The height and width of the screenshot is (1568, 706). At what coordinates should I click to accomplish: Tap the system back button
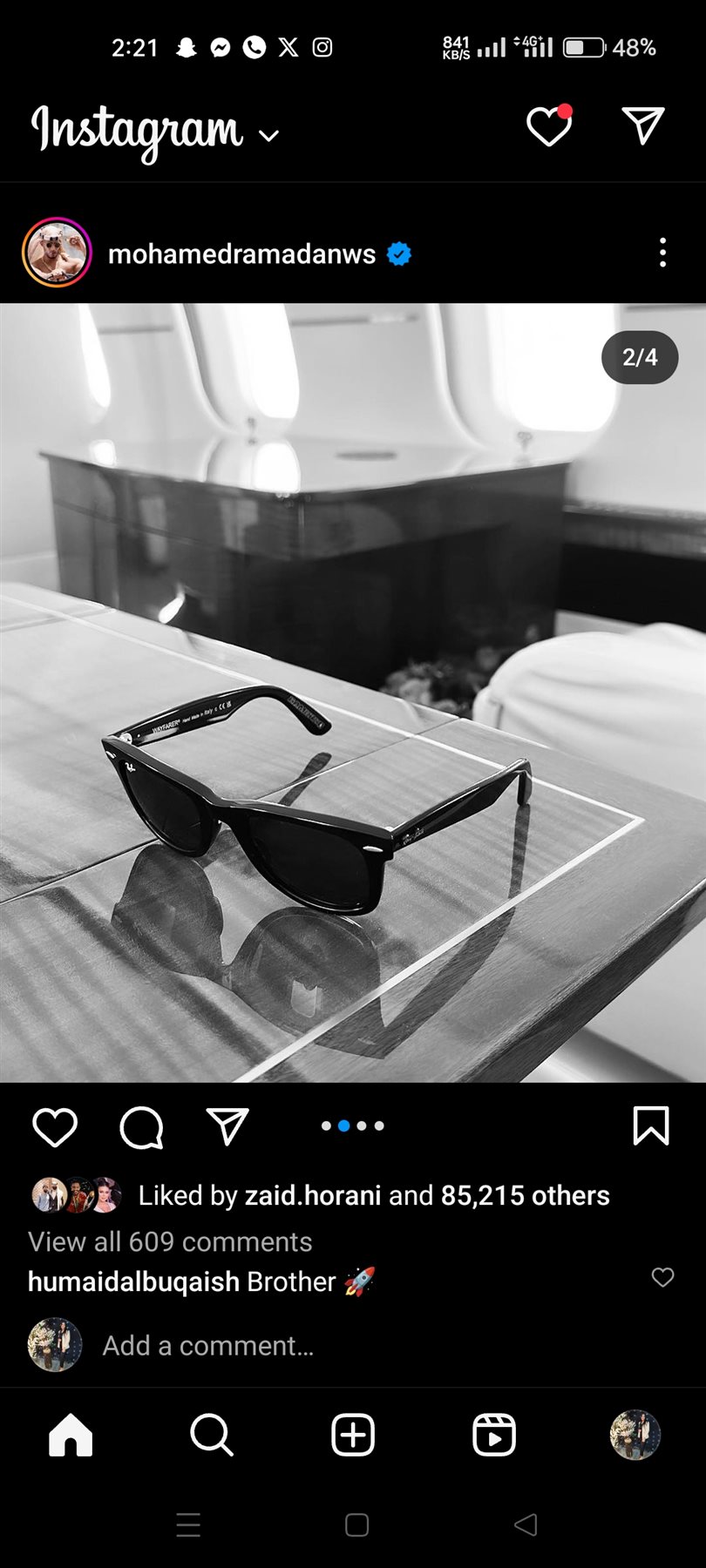(526, 1524)
